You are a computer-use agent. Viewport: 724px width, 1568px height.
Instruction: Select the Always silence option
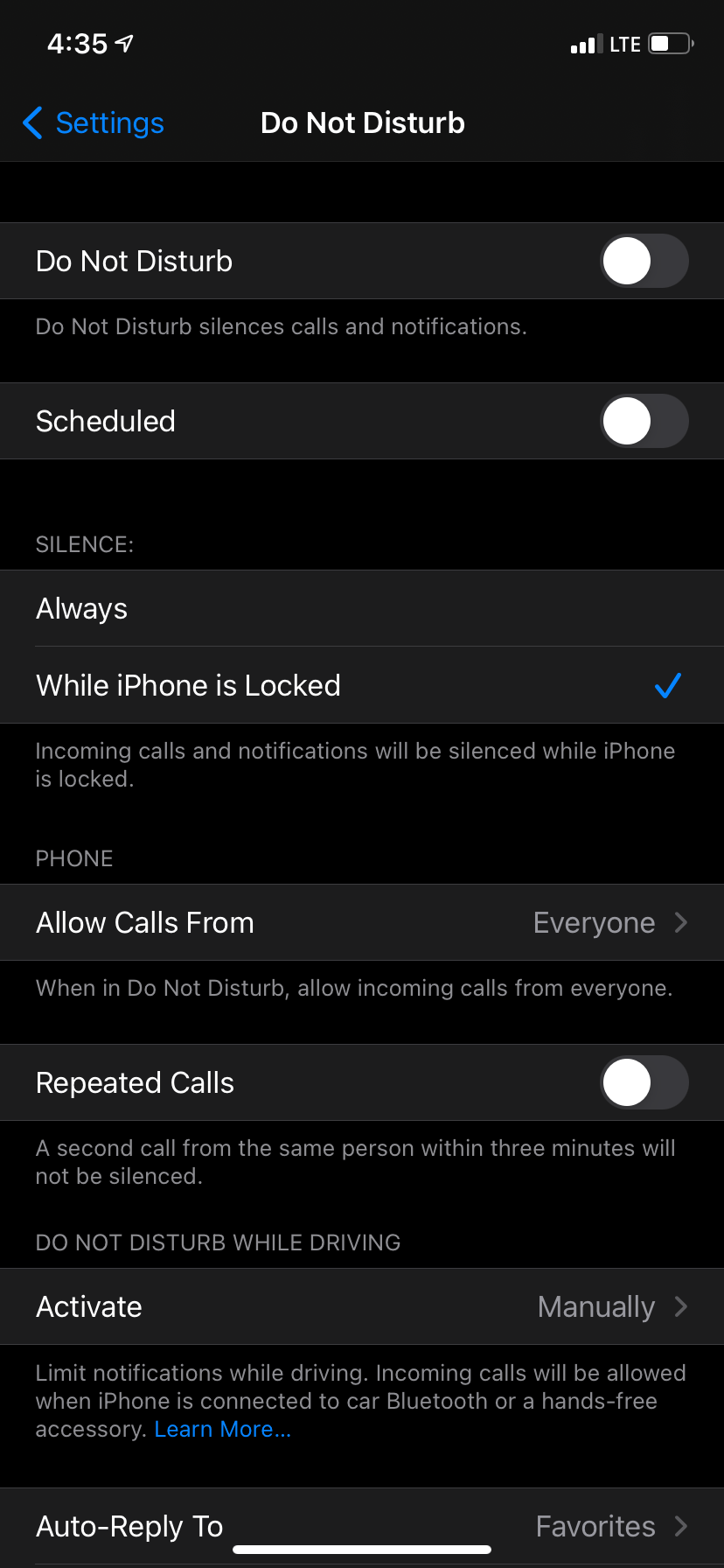tap(362, 608)
